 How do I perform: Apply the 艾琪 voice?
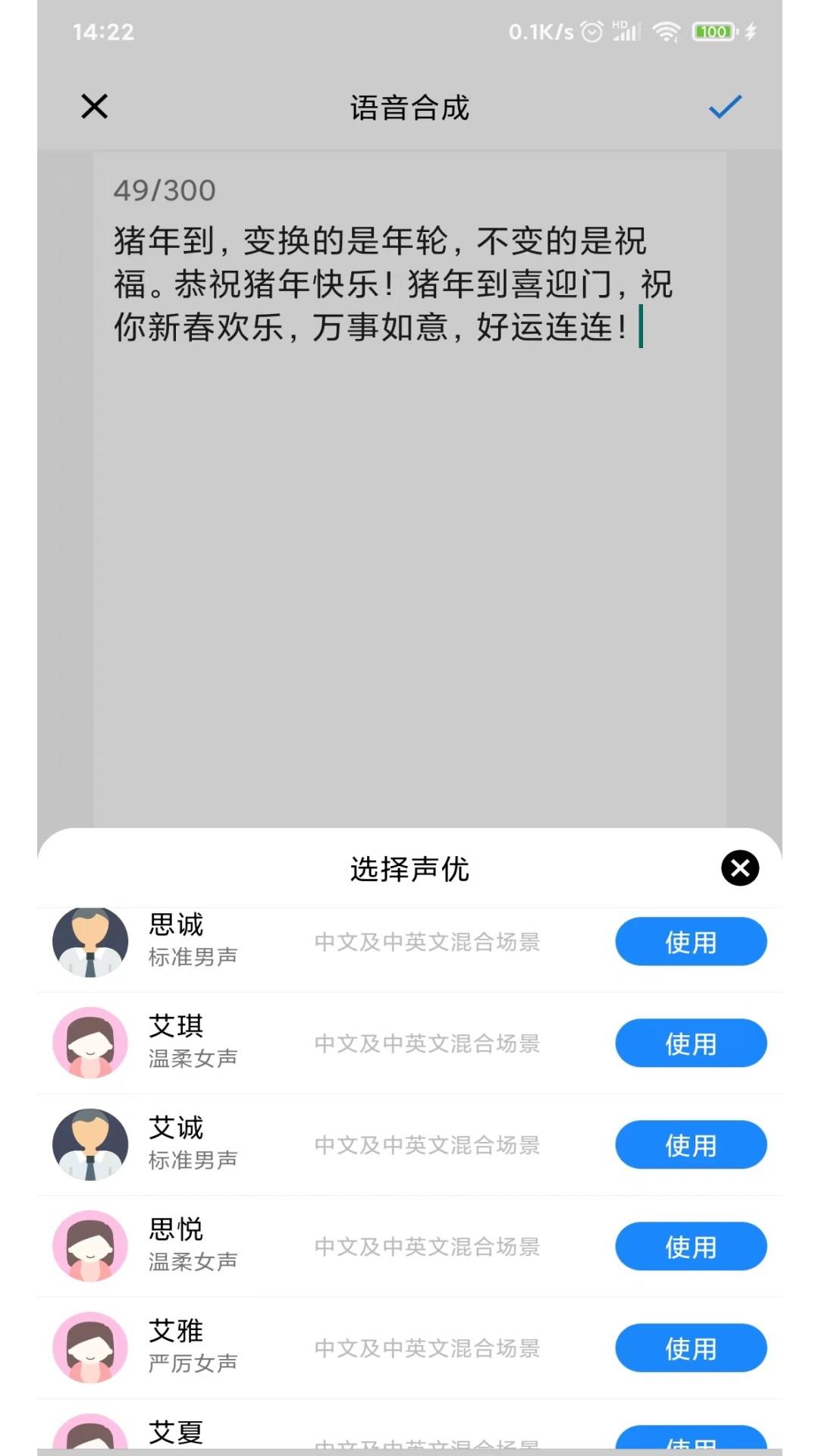point(691,1043)
